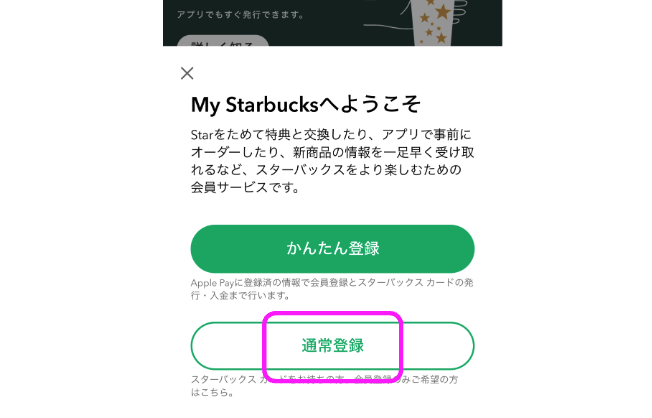
Task: Select 通常登録 standard registration
Action: pos(332,346)
